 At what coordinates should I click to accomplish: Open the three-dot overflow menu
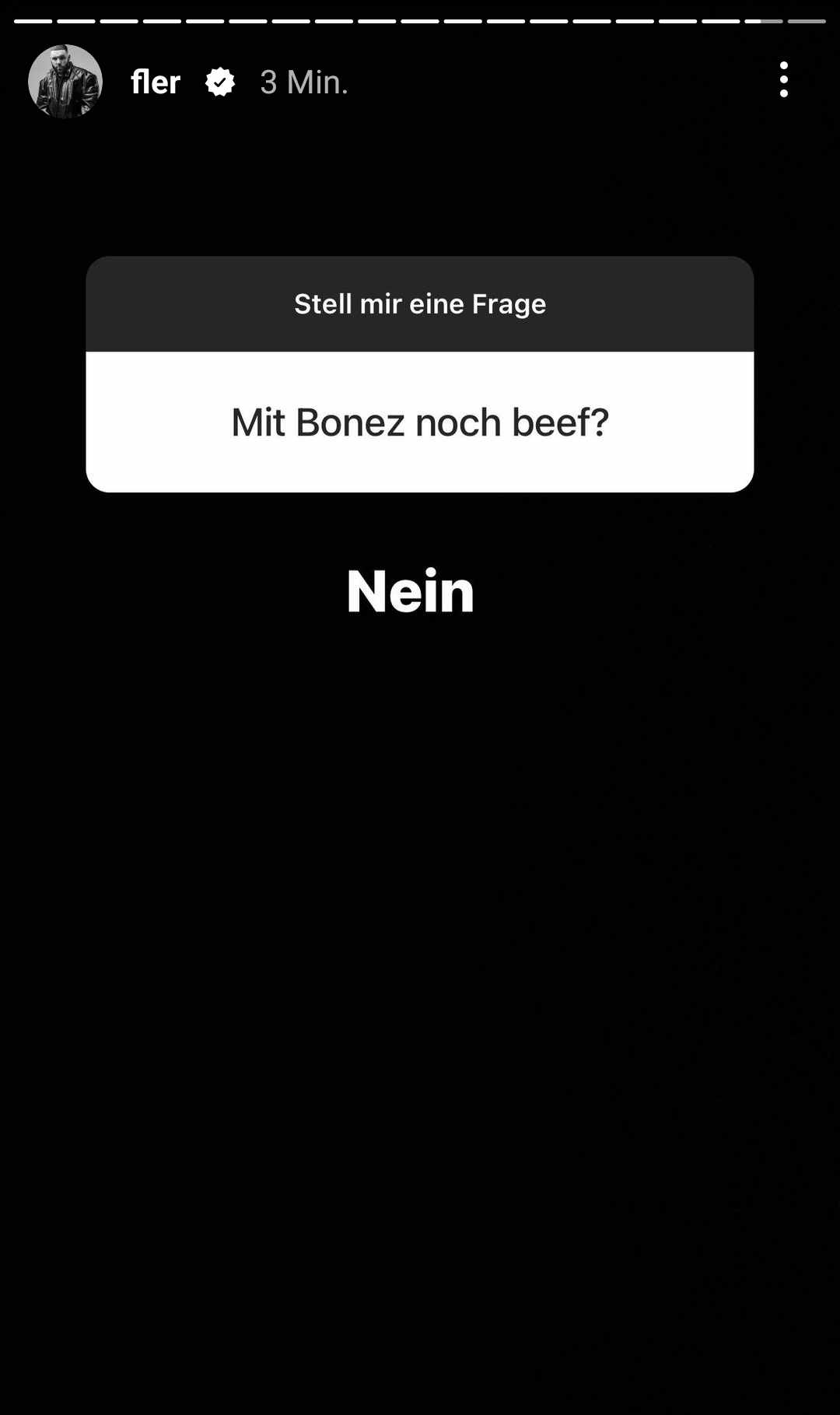783,79
